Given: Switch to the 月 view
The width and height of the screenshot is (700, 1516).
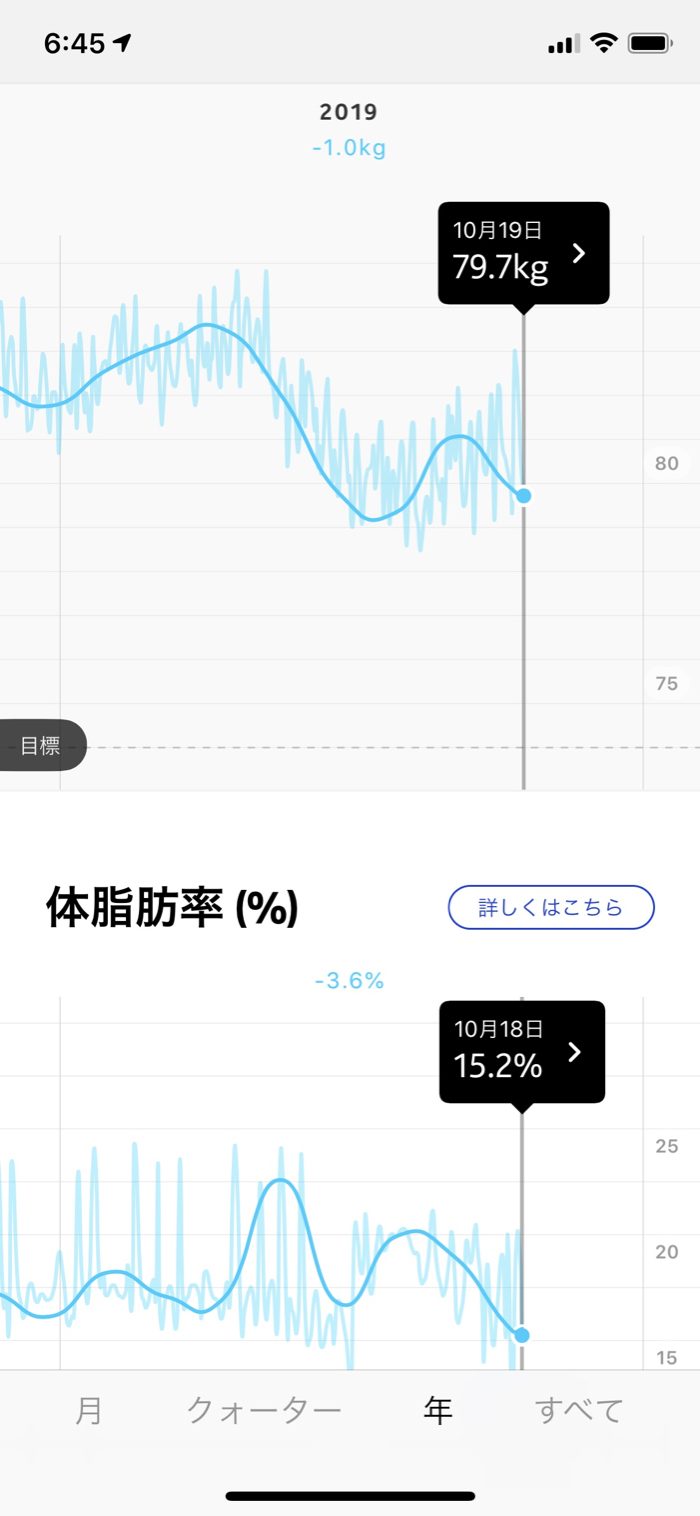Looking at the screenshot, I should point(89,1410).
